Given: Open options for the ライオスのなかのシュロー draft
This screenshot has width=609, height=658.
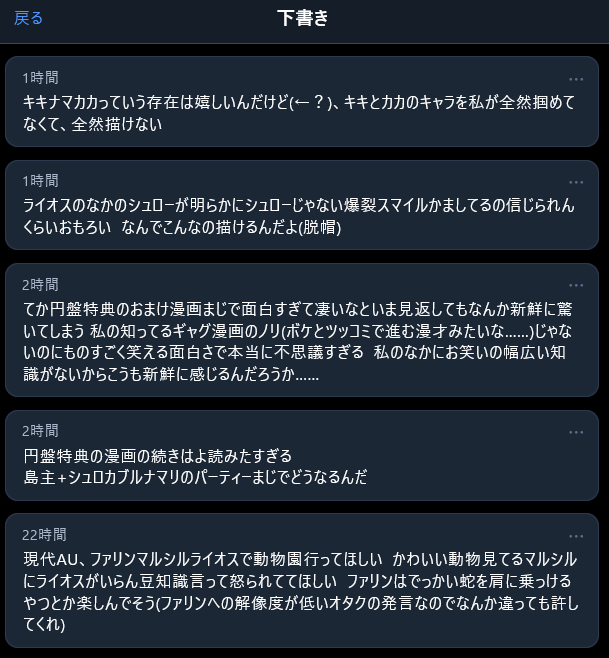Looking at the screenshot, I should coord(576,182).
